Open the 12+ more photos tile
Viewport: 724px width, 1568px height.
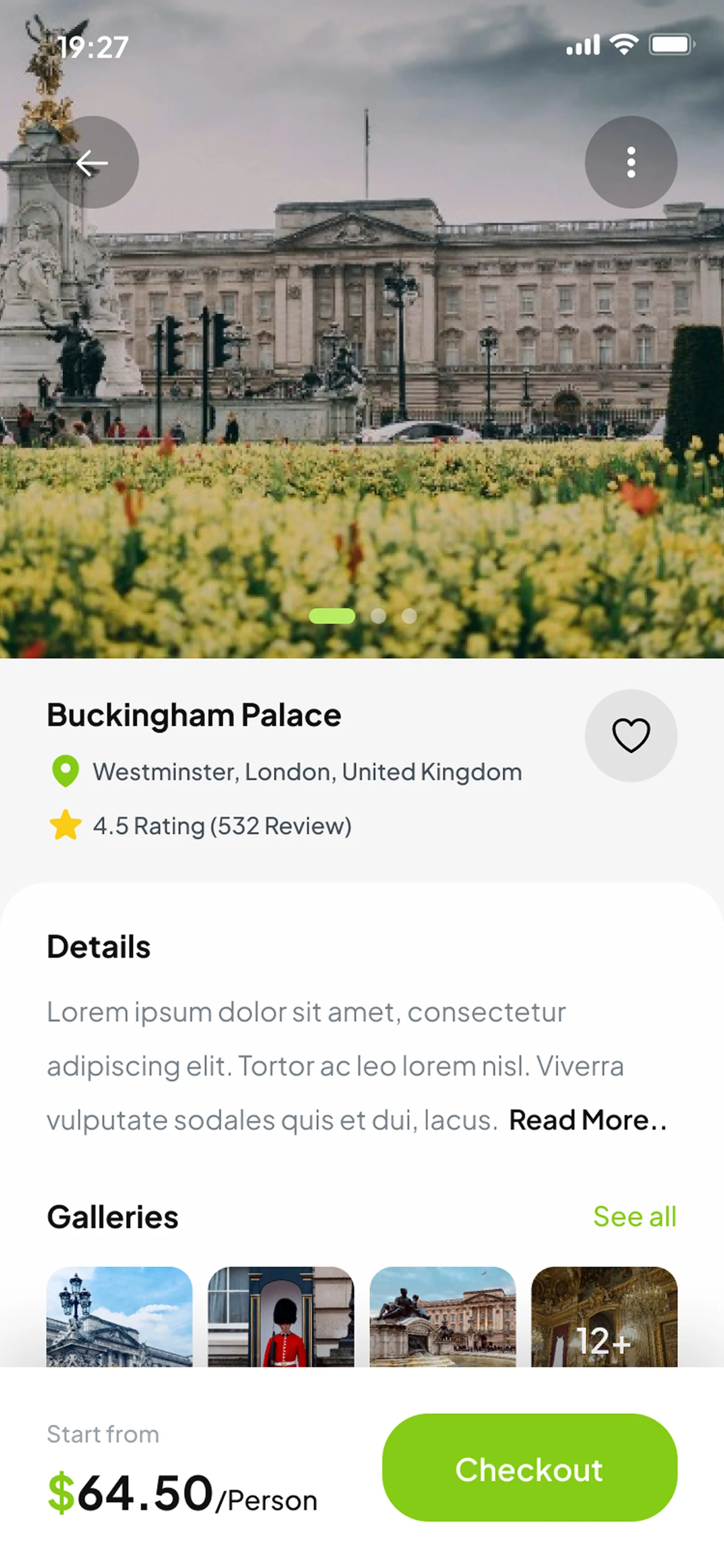point(603,1316)
